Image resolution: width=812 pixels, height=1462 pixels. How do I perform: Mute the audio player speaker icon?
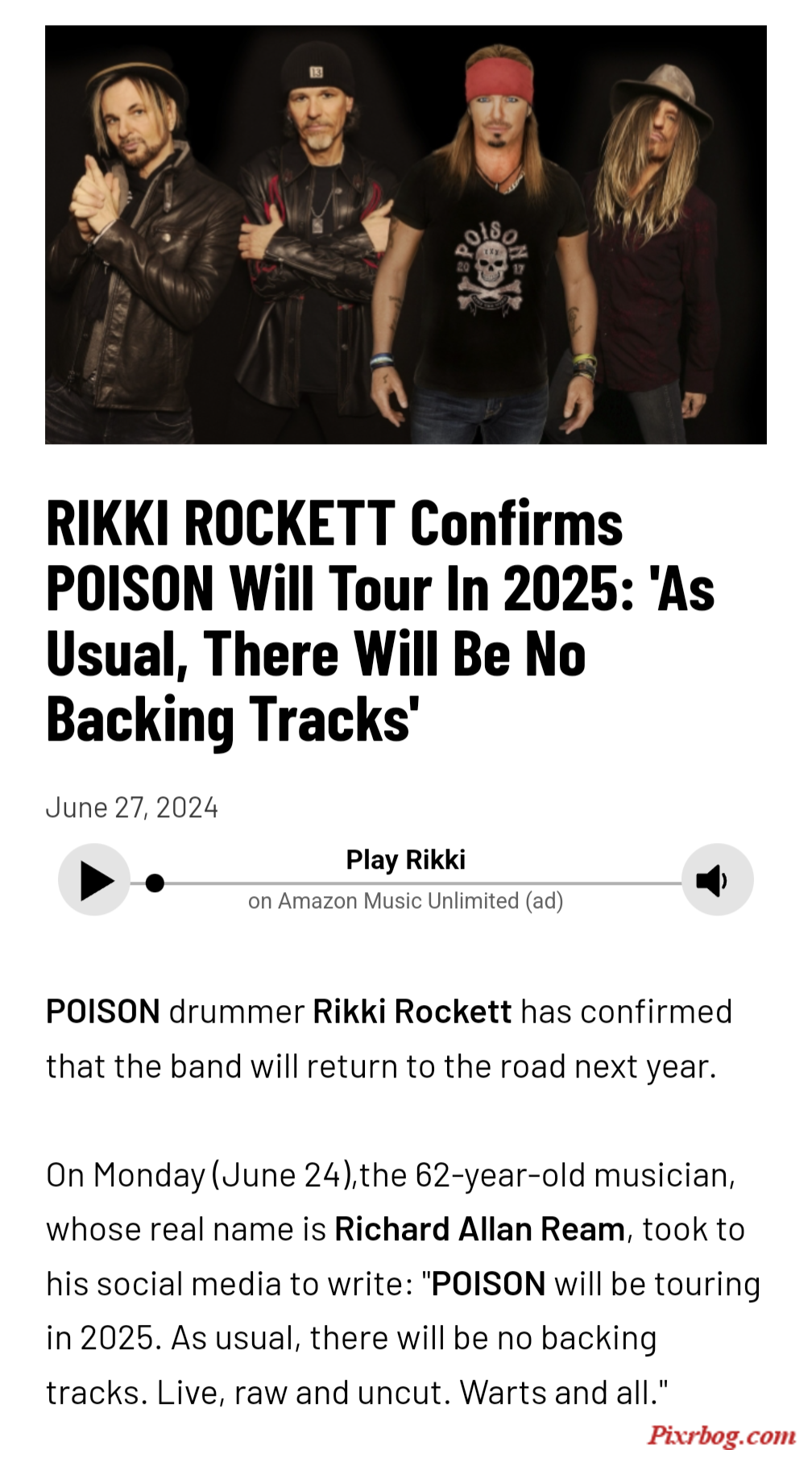716,879
